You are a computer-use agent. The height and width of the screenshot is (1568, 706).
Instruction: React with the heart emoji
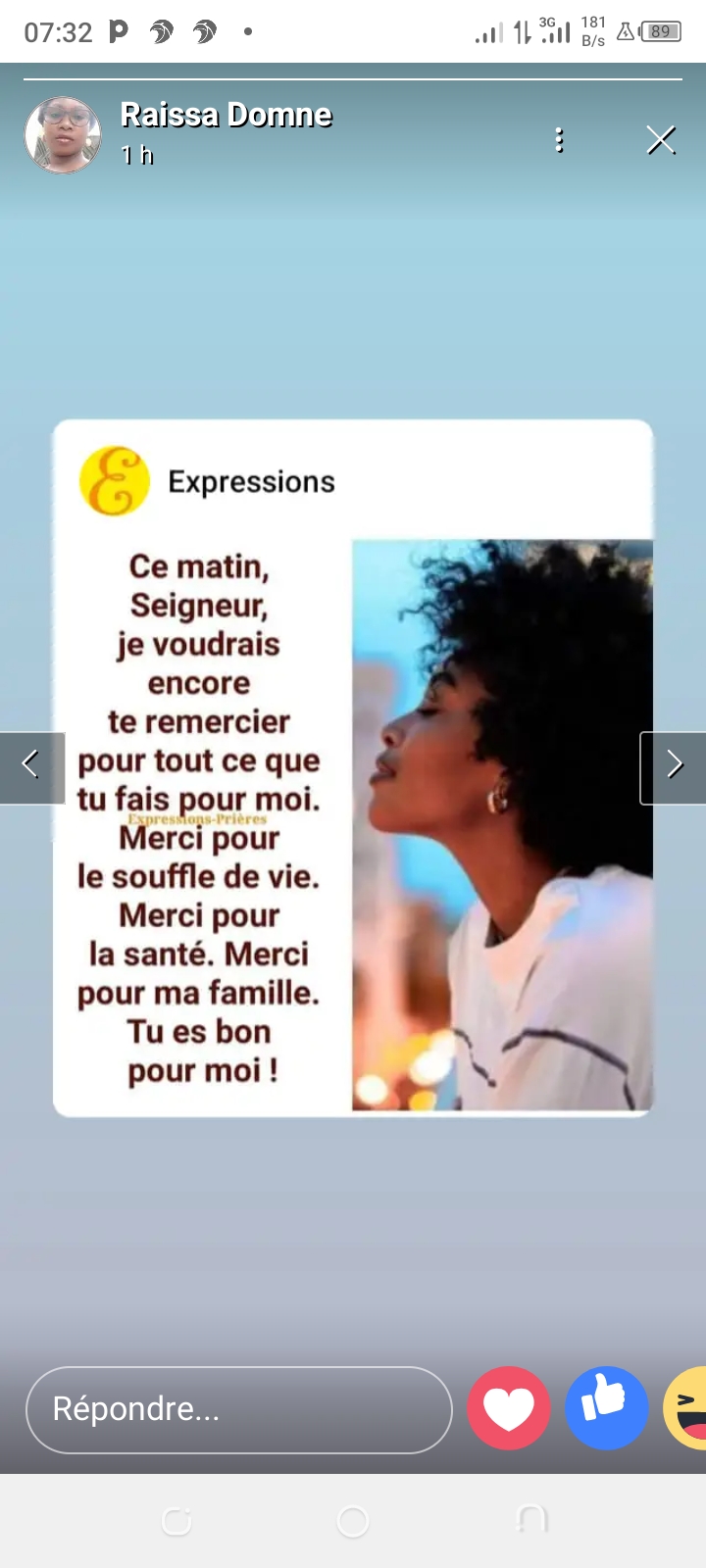click(x=508, y=1407)
